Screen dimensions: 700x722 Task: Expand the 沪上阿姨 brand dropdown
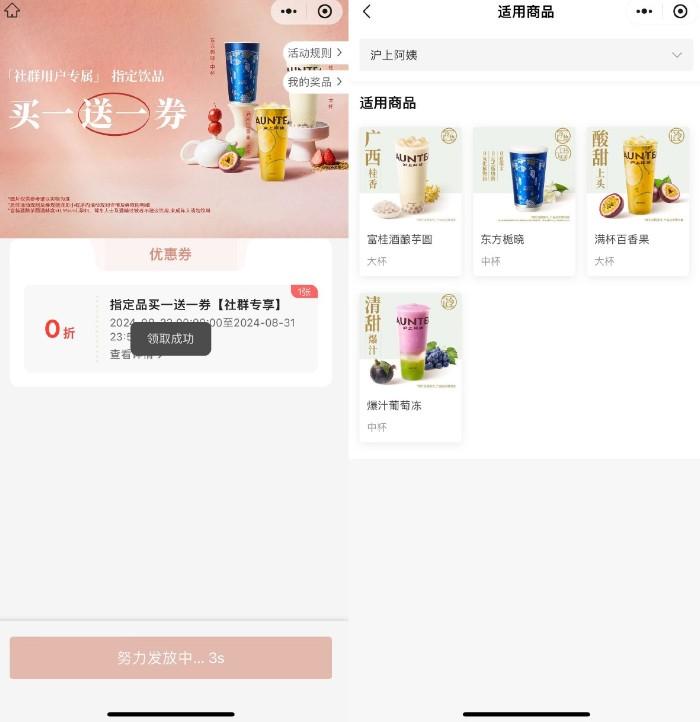click(526, 55)
